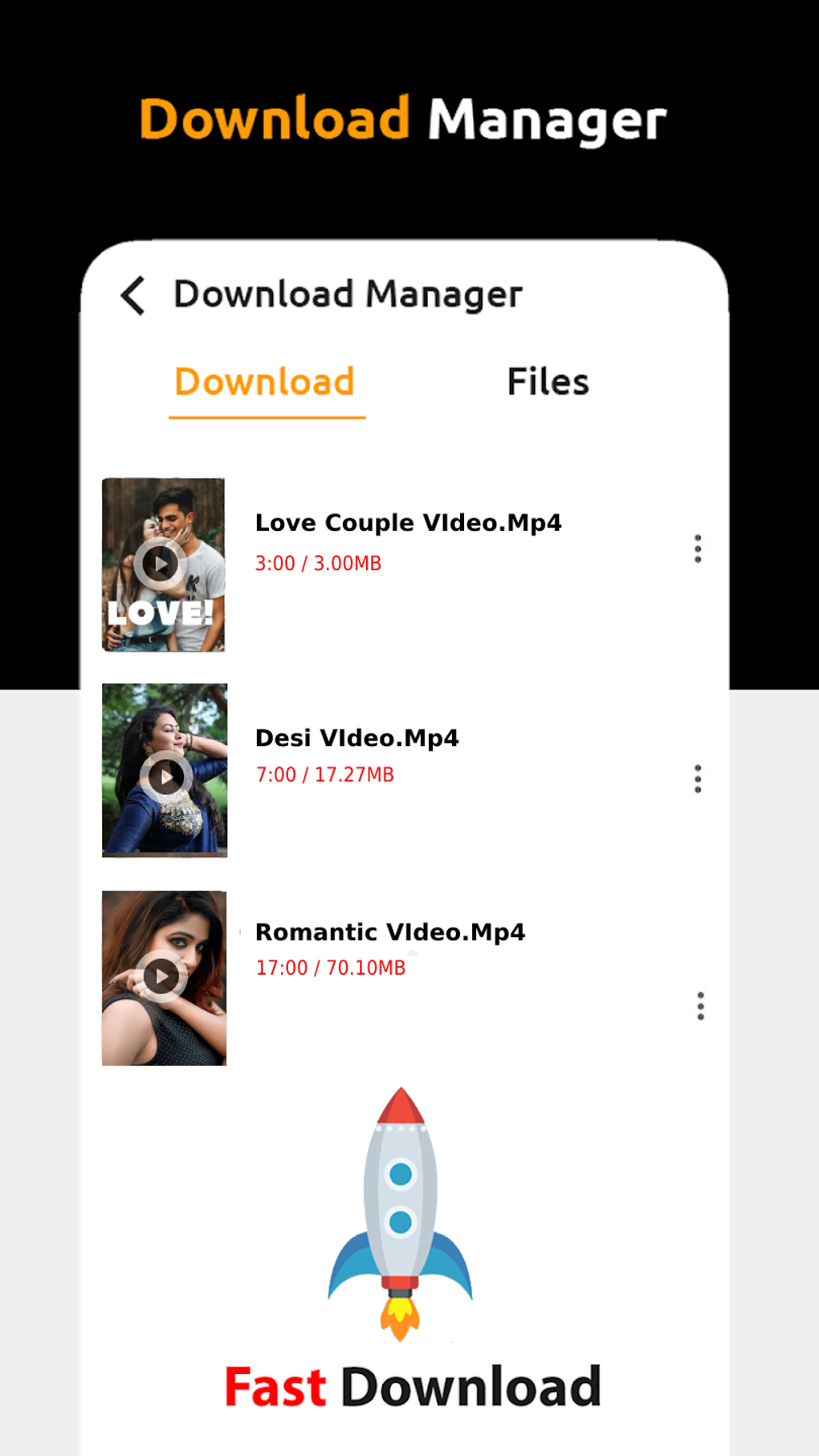
Task: Switch to the Files tab
Action: click(547, 381)
